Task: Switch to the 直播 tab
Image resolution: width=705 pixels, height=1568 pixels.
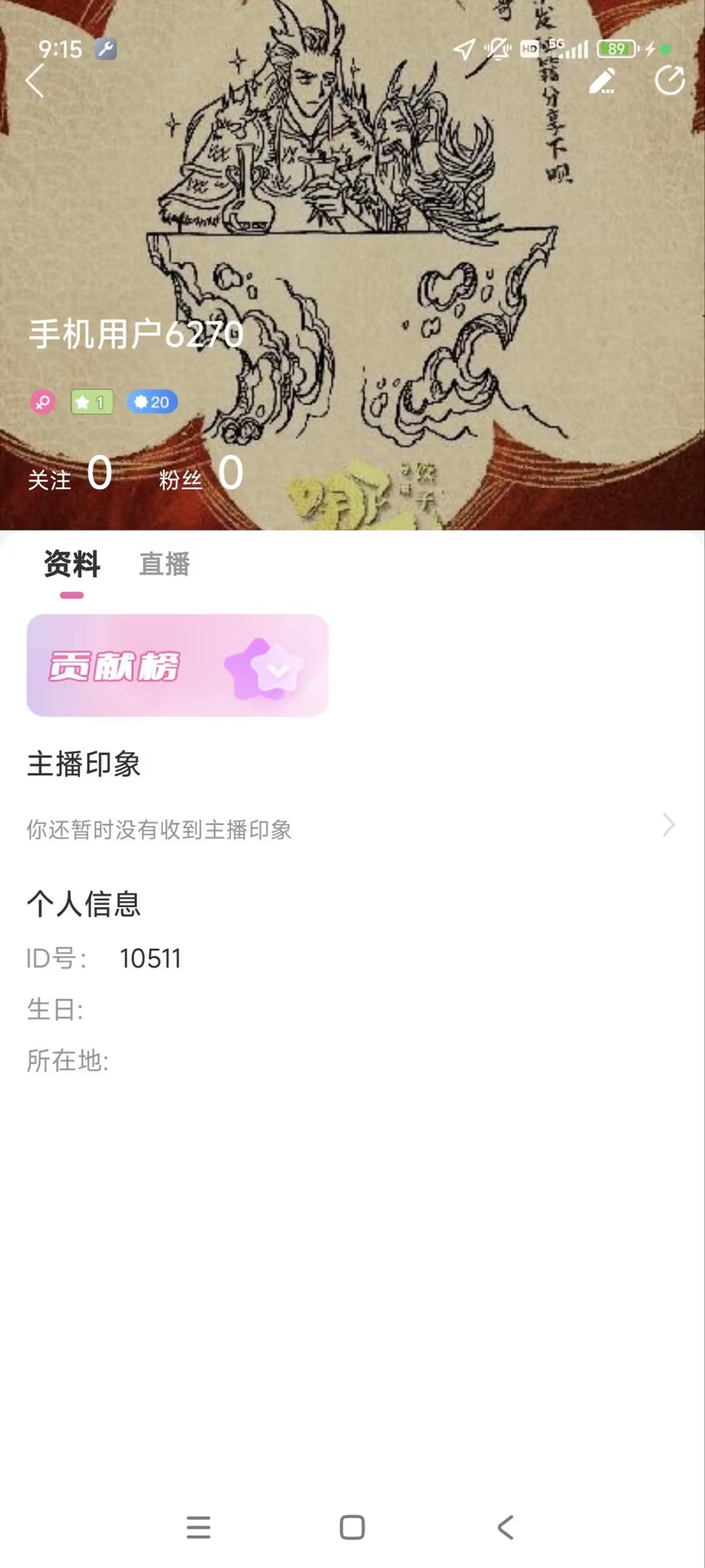Action: [x=164, y=564]
